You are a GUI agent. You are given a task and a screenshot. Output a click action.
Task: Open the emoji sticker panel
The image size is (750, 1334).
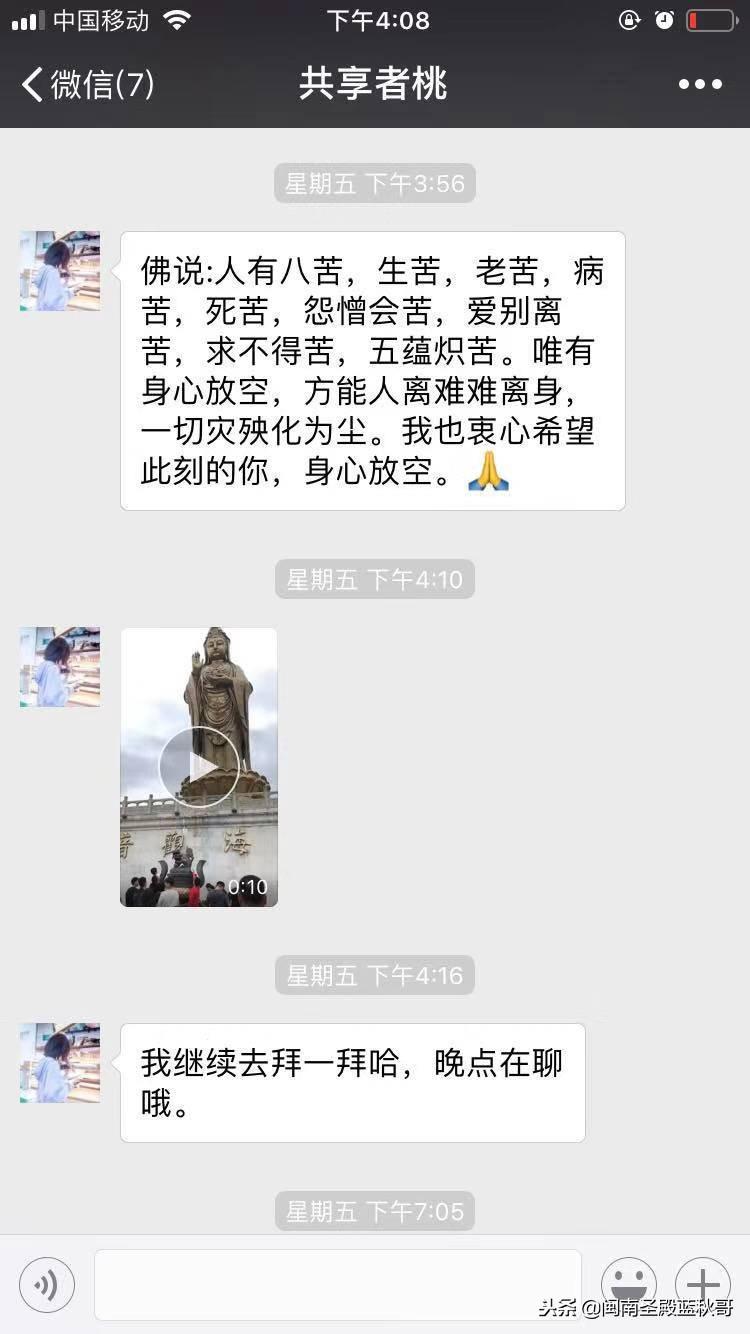tap(629, 1285)
